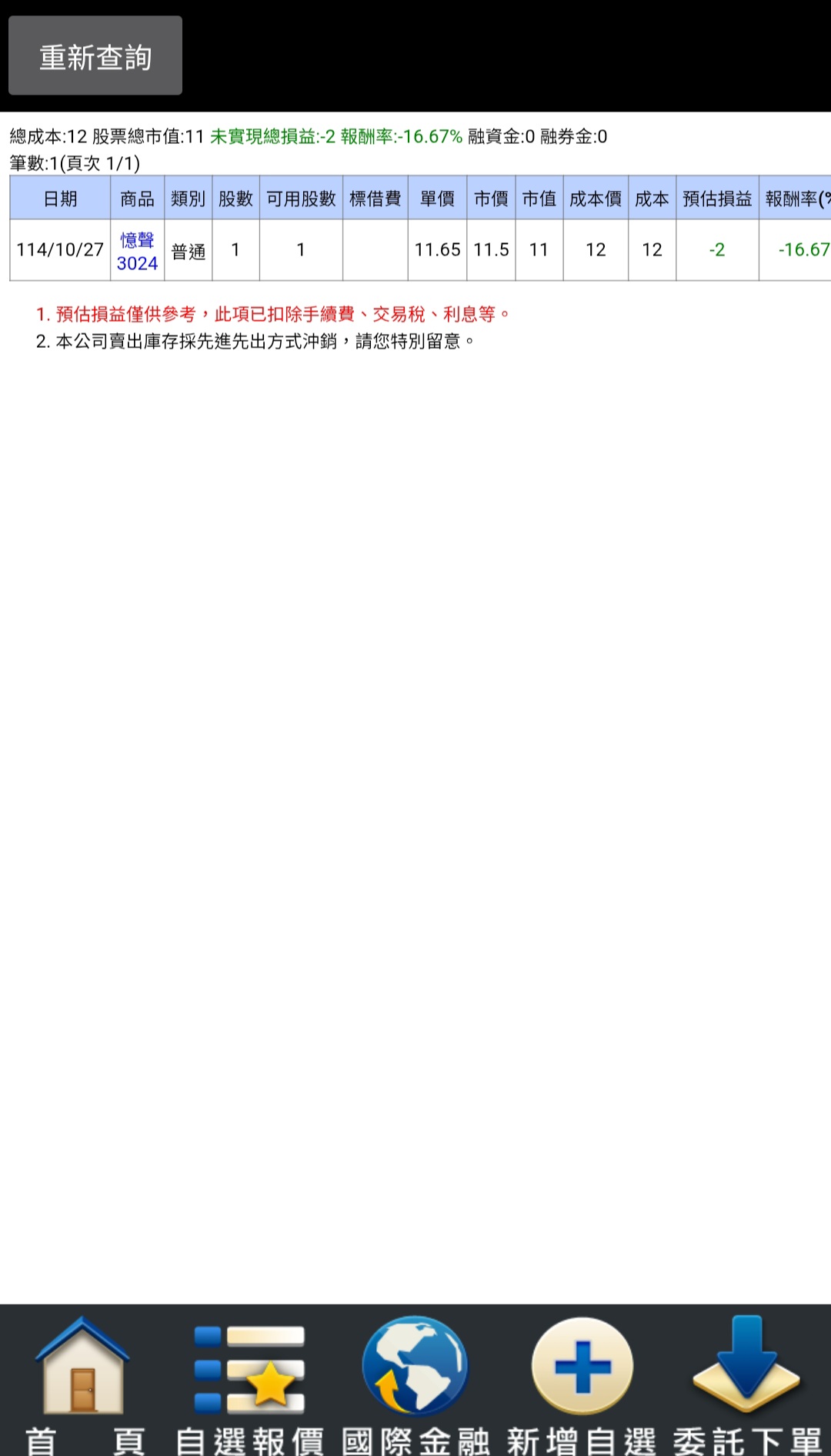This screenshot has width=831, height=1456.
Task: Switch to the 國際金融 tab
Action: 415,1381
